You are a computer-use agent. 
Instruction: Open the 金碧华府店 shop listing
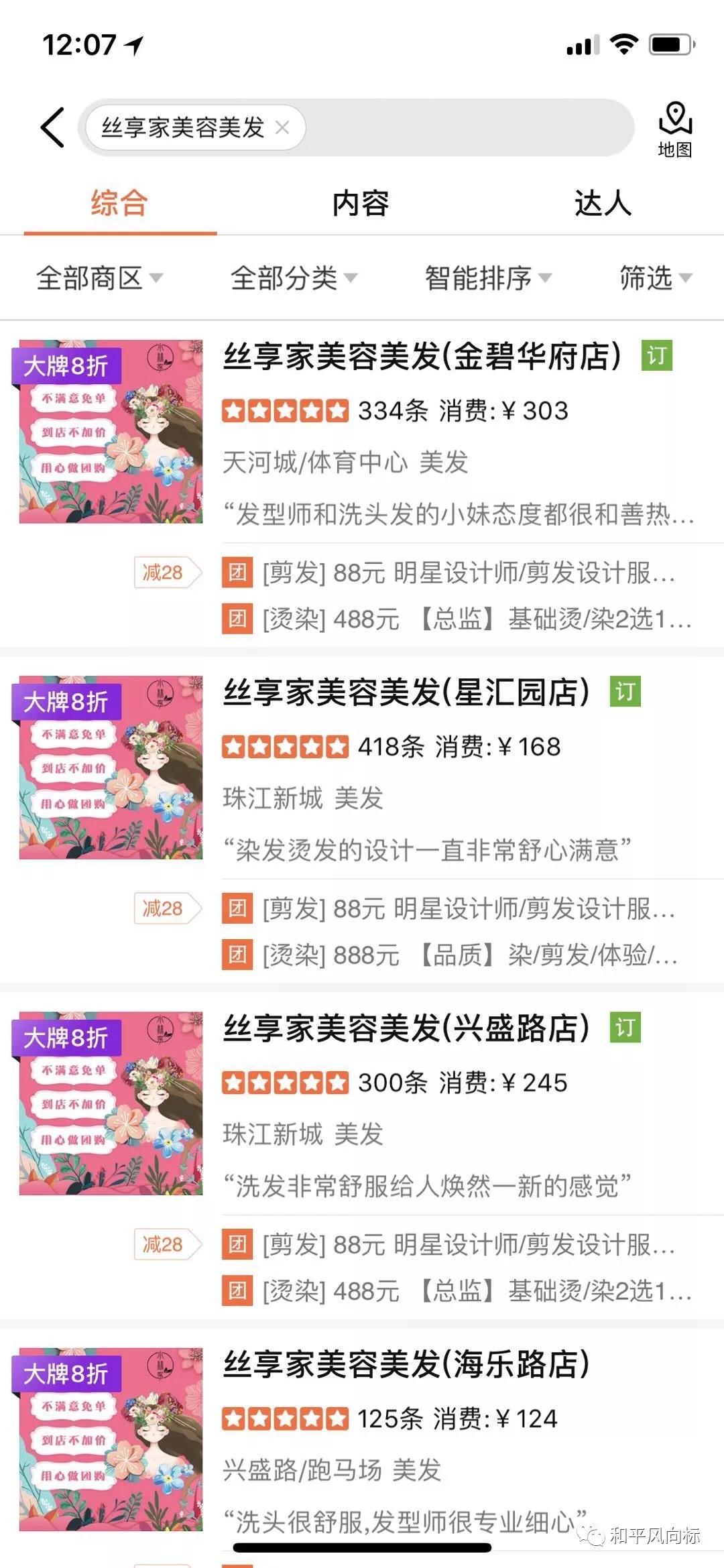tap(422, 357)
